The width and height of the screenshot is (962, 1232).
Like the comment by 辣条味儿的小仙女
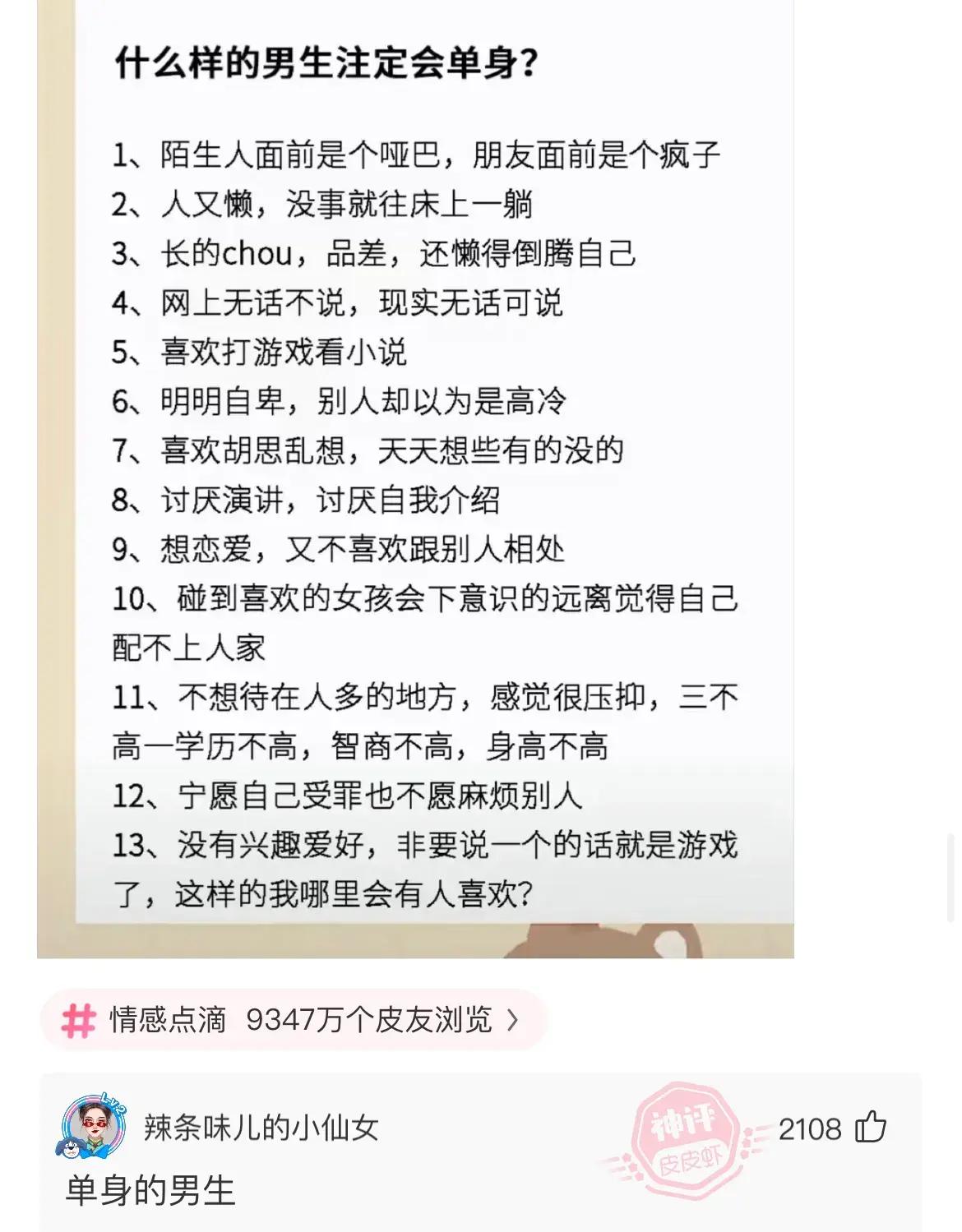coord(871,1128)
